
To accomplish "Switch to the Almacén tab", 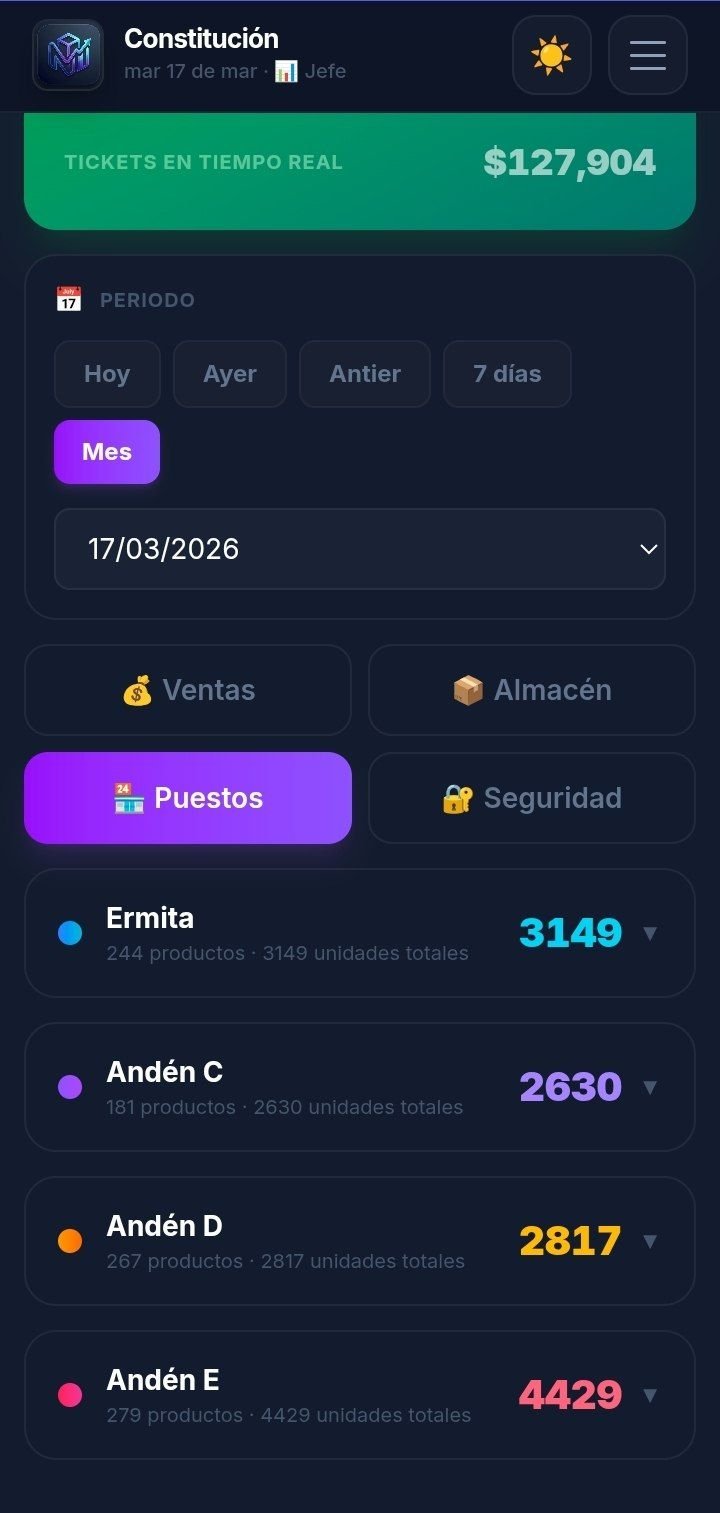I will point(532,690).
